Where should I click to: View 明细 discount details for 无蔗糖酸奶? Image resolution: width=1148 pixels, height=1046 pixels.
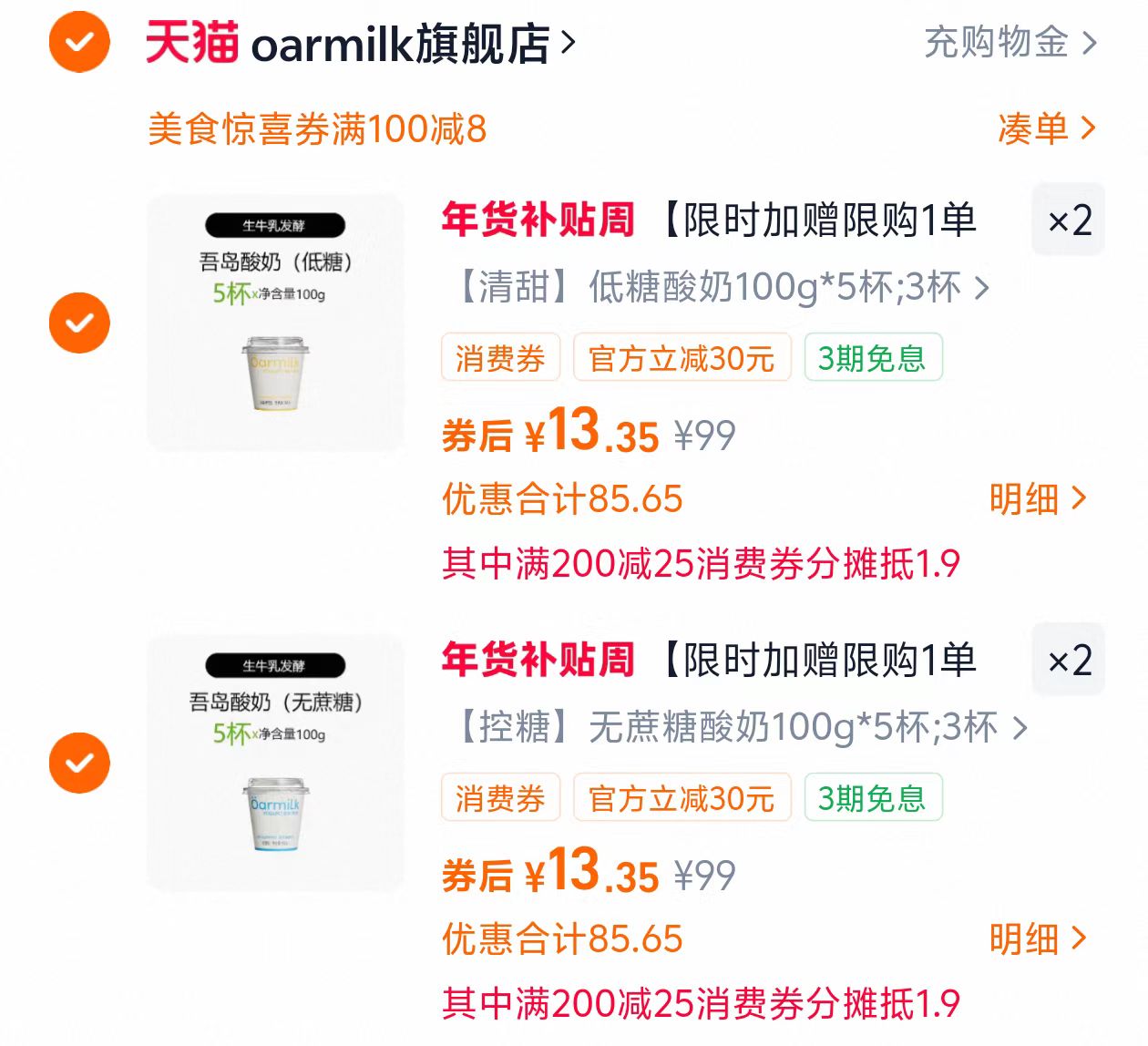[x=1037, y=938]
